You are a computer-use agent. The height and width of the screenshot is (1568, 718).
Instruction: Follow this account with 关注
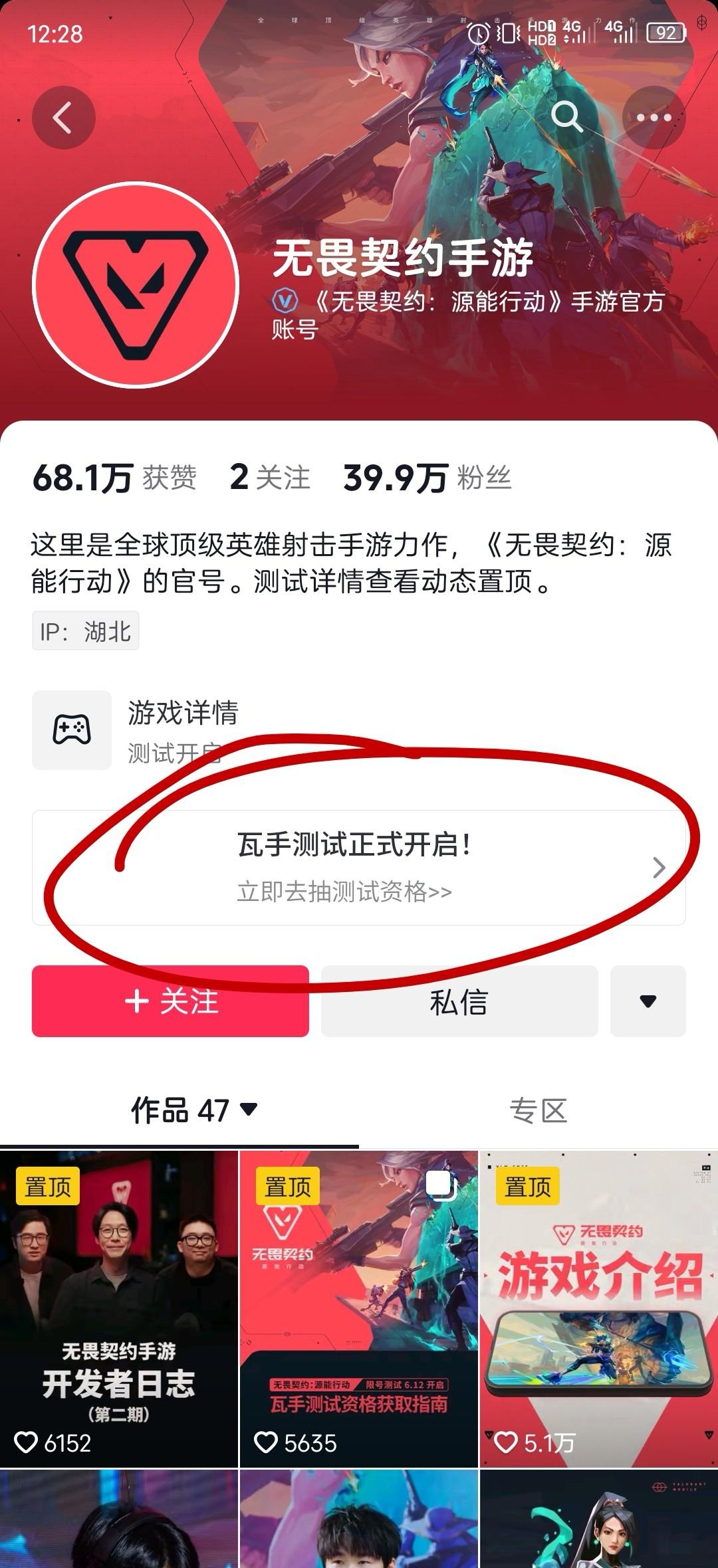coord(170,1001)
